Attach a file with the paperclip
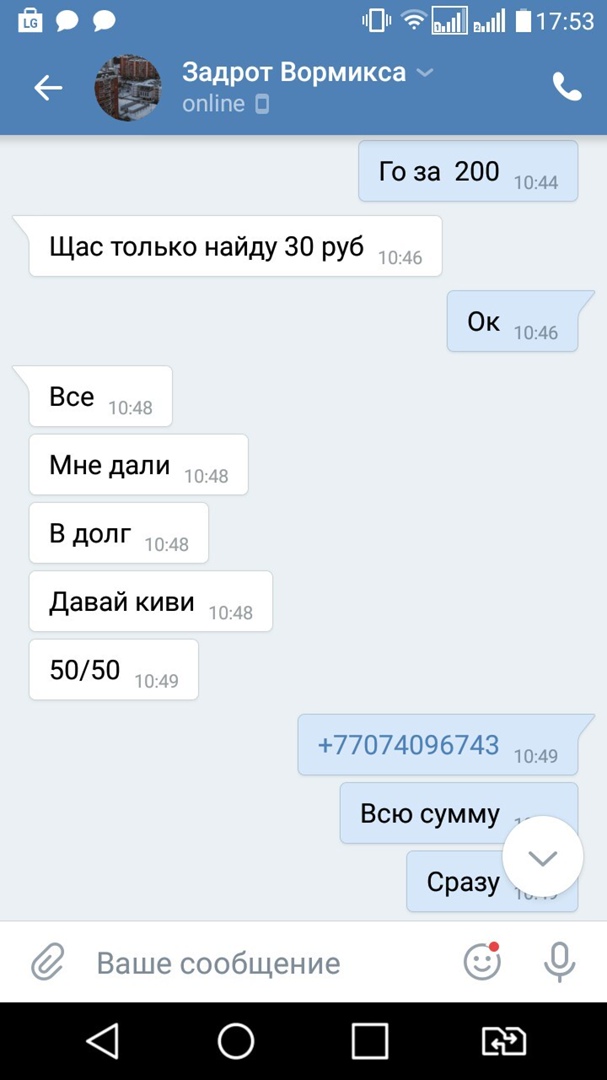 coord(46,963)
